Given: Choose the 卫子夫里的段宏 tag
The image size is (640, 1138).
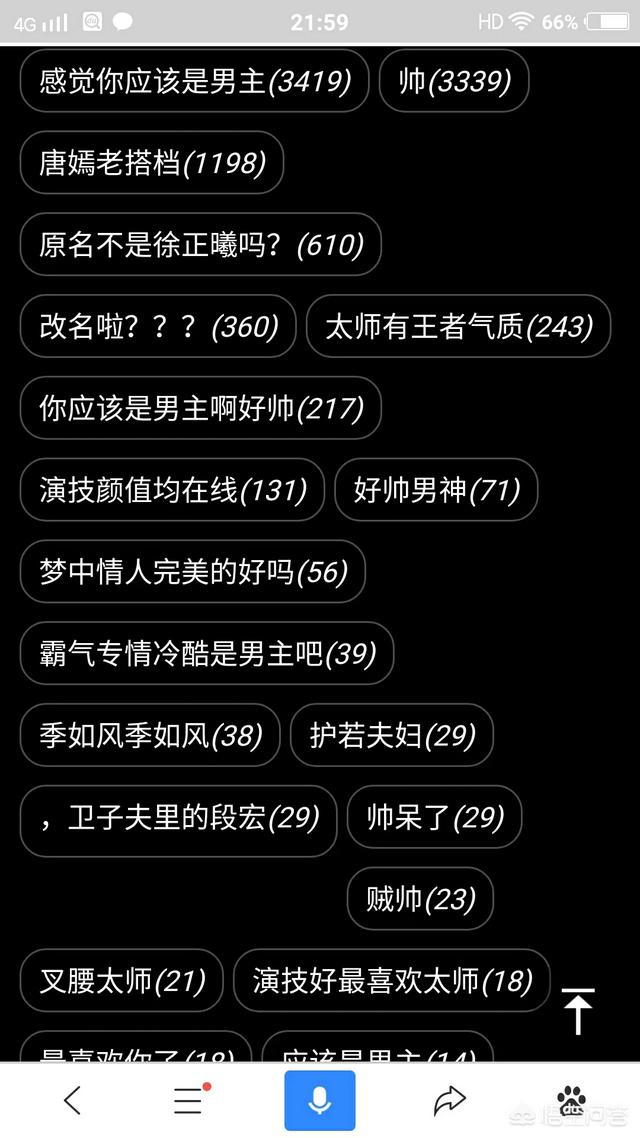Looking at the screenshot, I should [x=179, y=817].
